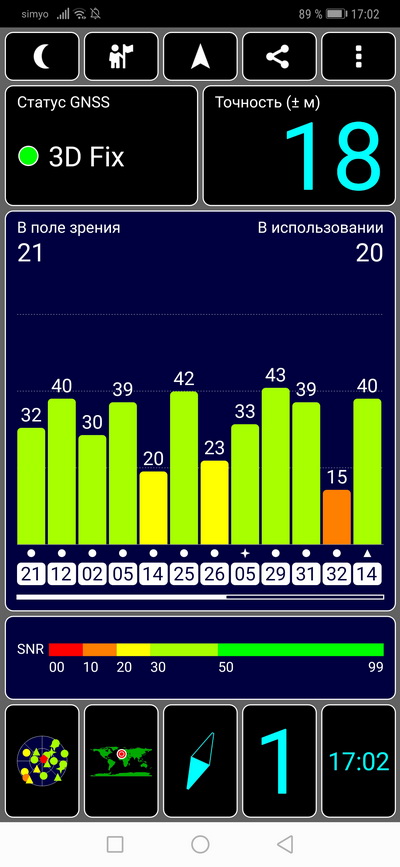The height and width of the screenshot is (867, 400).
Task: Toggle night mode with the moon icon
Action: pyautogui.click(x=42, y=57)
